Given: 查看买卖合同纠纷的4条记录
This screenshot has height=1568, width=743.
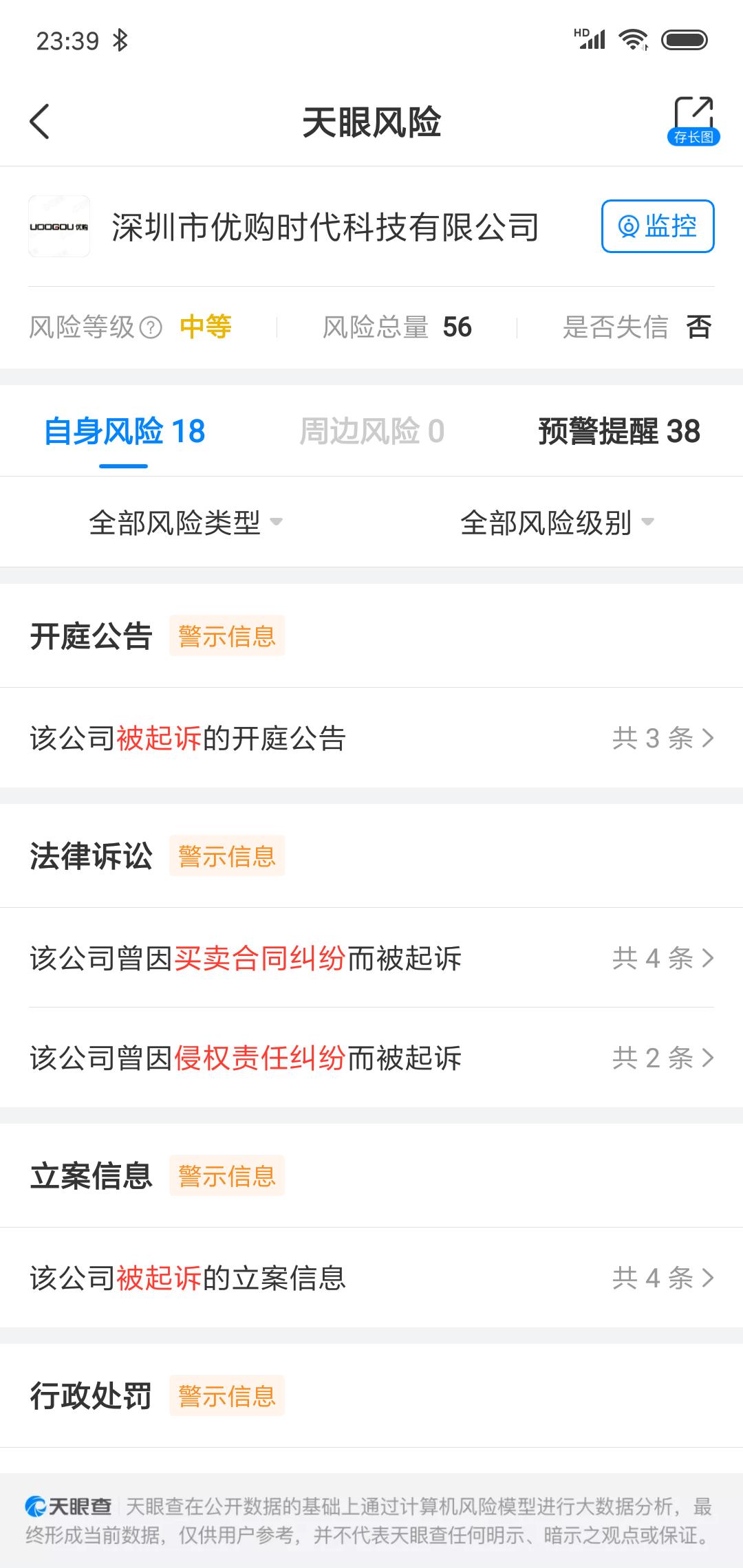Looking at the screenshot, I should pos(371,959).
